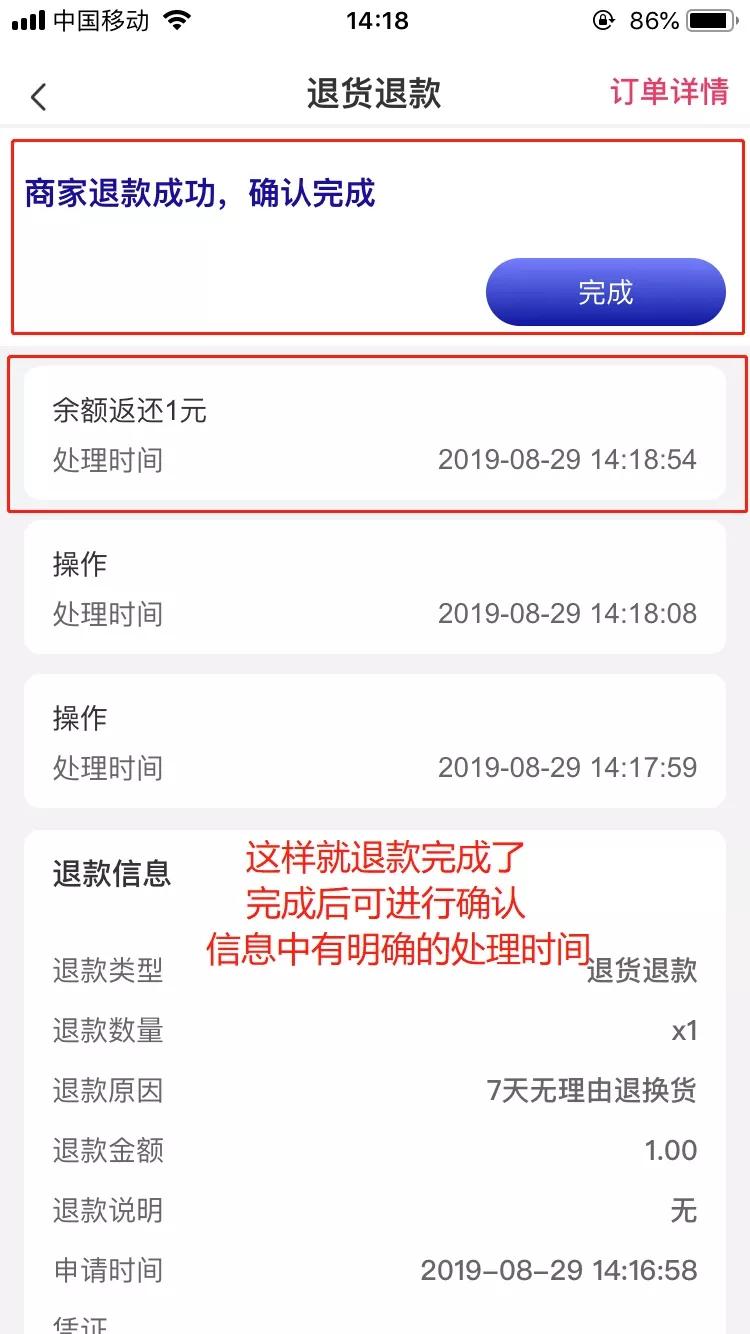Image resolution: width=750 pixels, height=1334 pixels.
Task: Open 订单详情 order details
Action: [669, 92]
